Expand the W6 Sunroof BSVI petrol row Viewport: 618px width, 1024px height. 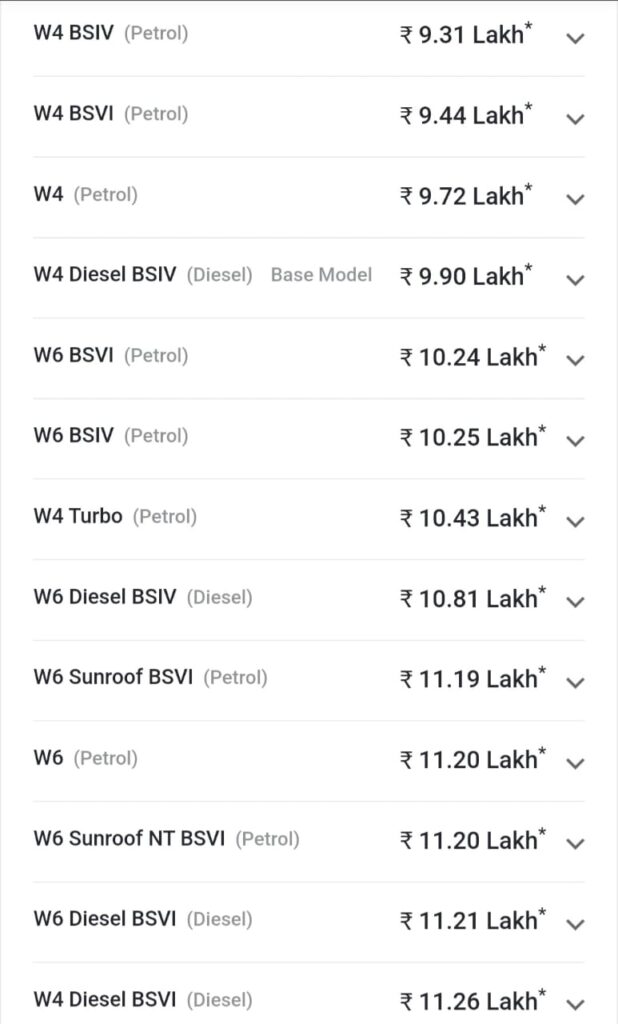coord(574,682)
